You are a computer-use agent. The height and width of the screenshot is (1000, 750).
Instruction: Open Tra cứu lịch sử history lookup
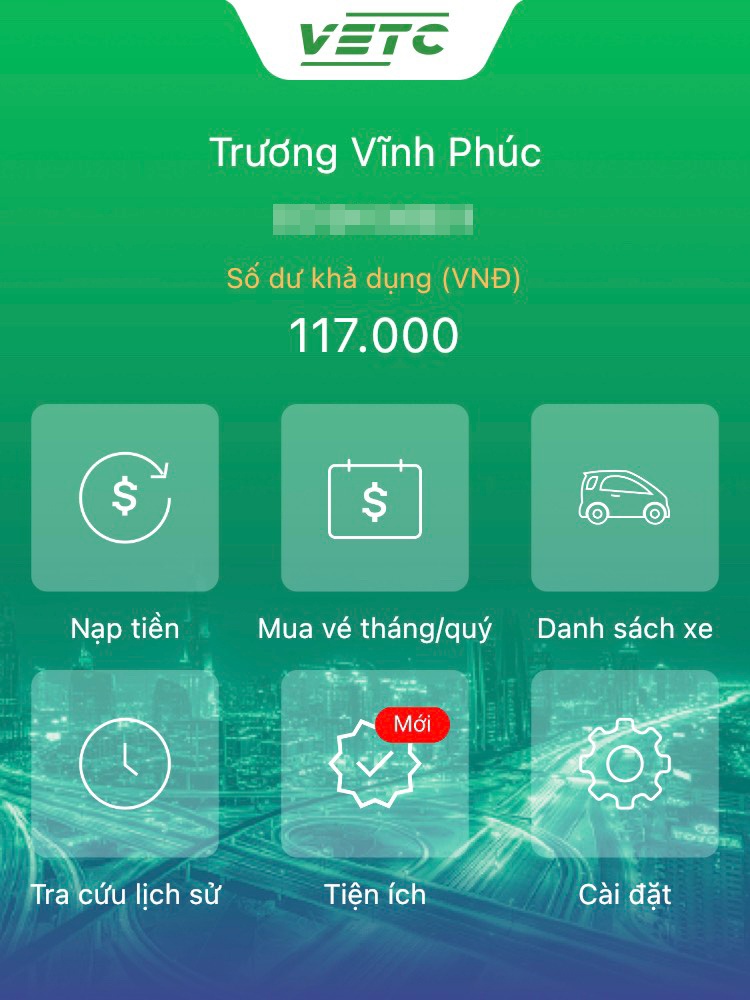click(x=125, y=764)
